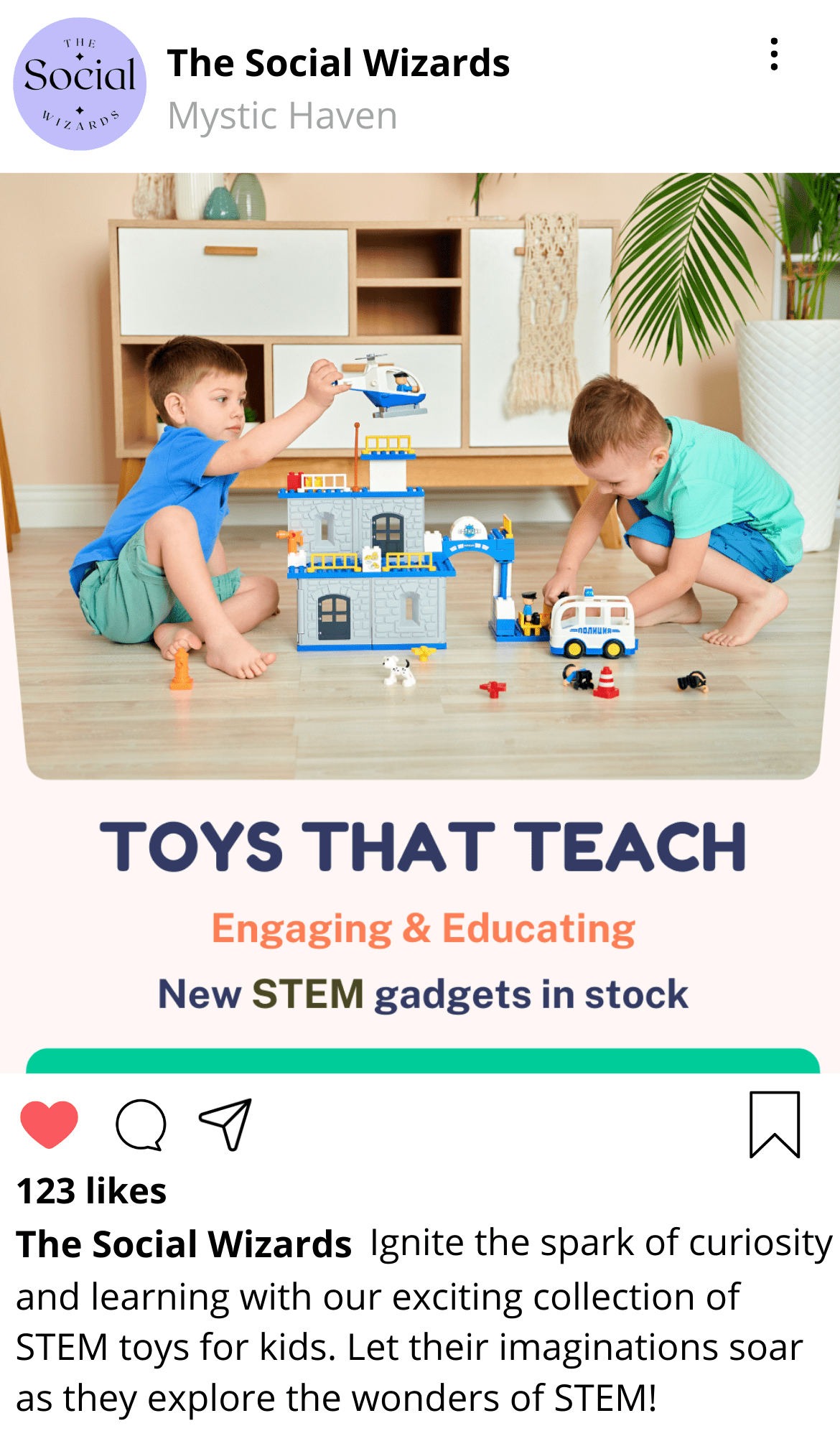Open the Mystic Haven location

point(282,116)
